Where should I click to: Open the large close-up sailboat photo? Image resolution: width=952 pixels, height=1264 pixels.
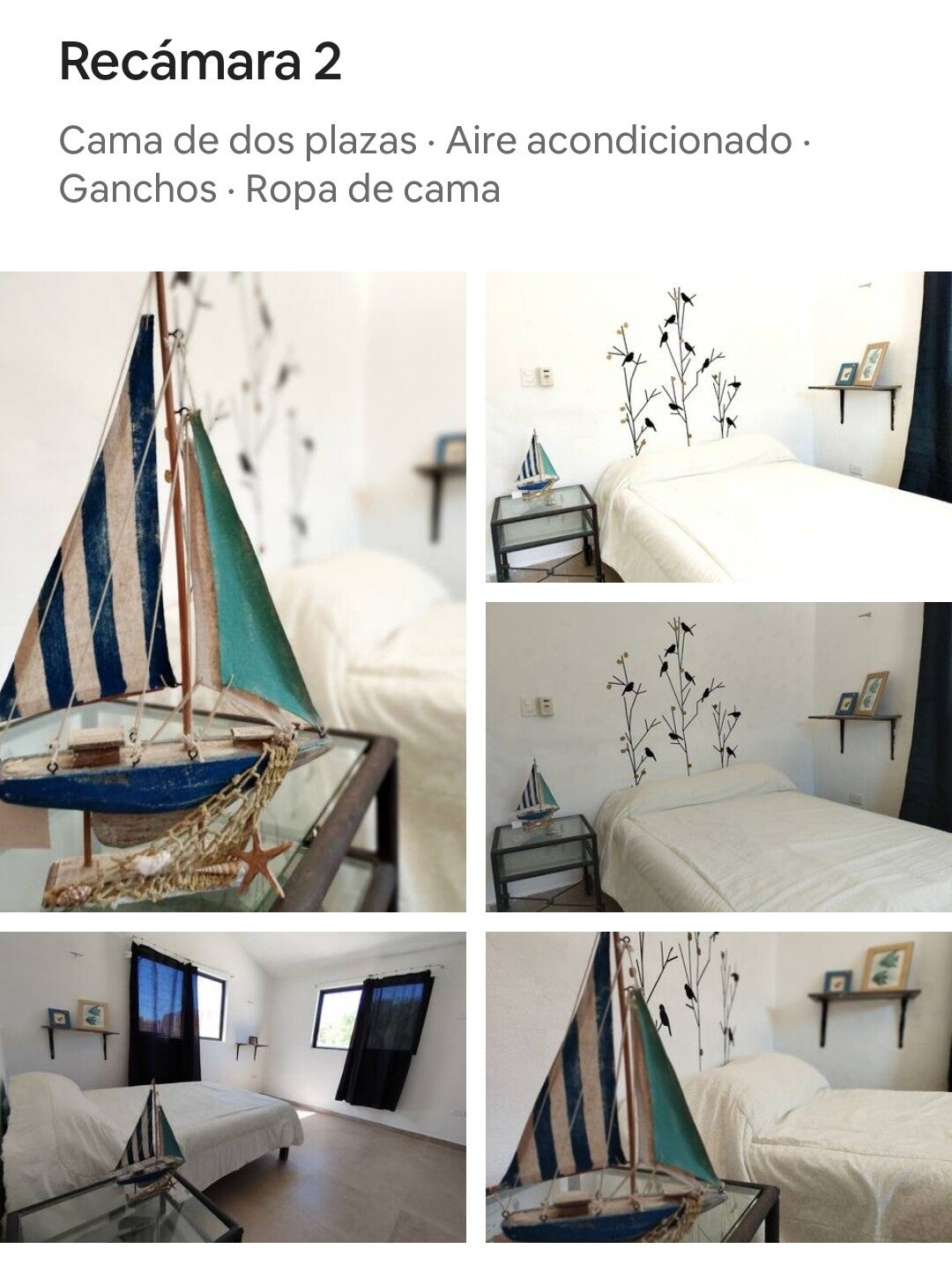point(233,591)
